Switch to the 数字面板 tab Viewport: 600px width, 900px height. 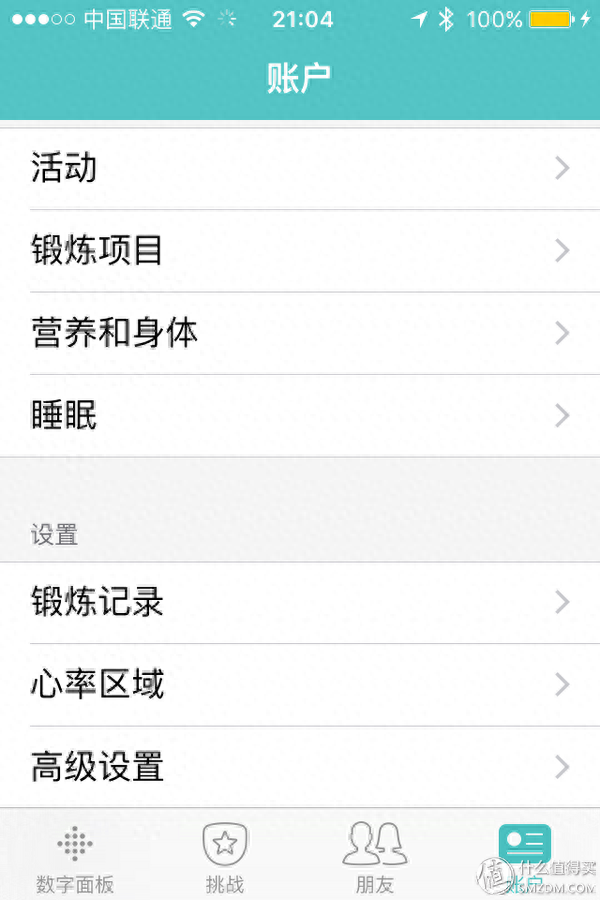[75, 858]
